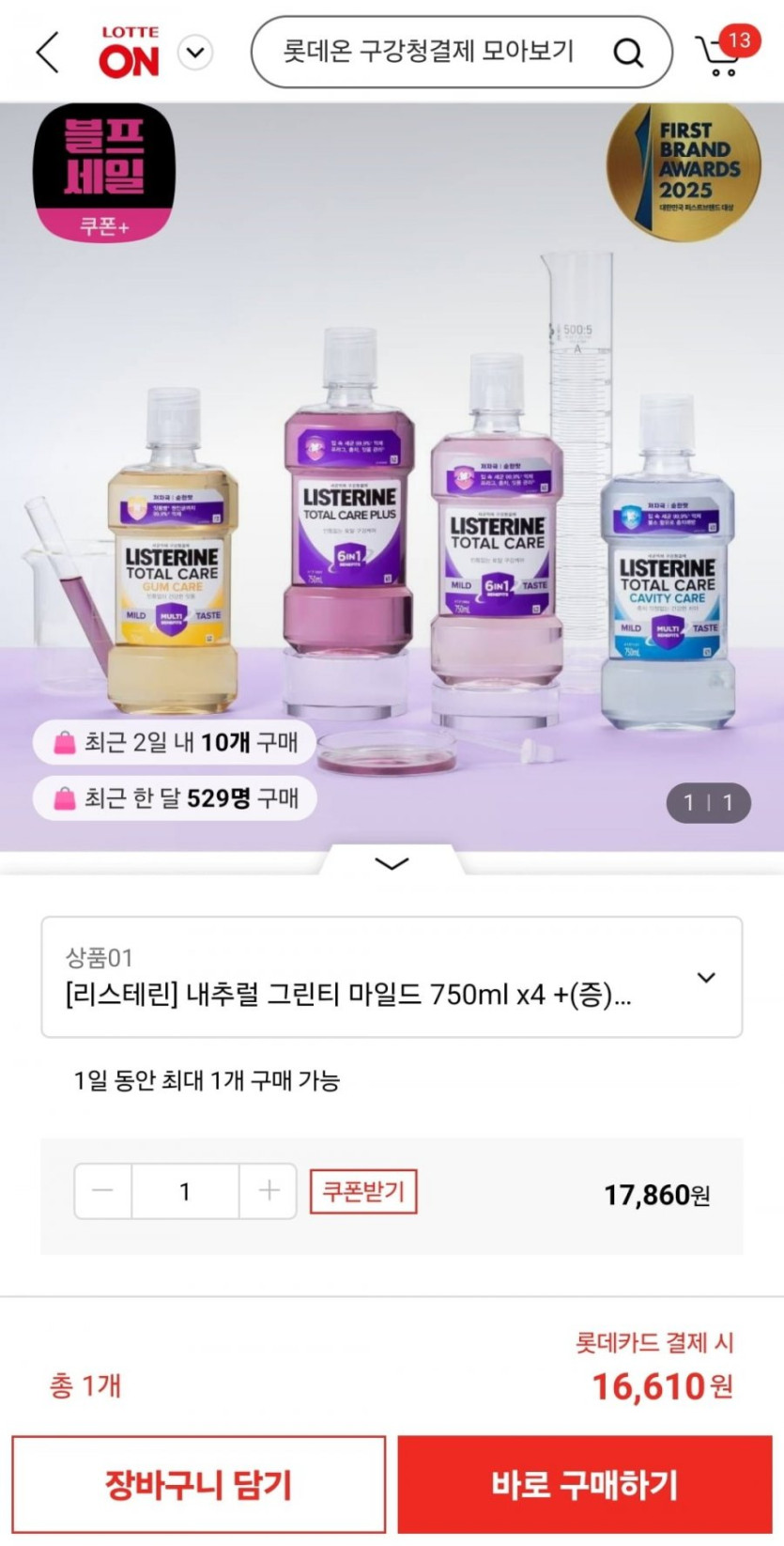Go back using the arrow icon

coord(48,52)
